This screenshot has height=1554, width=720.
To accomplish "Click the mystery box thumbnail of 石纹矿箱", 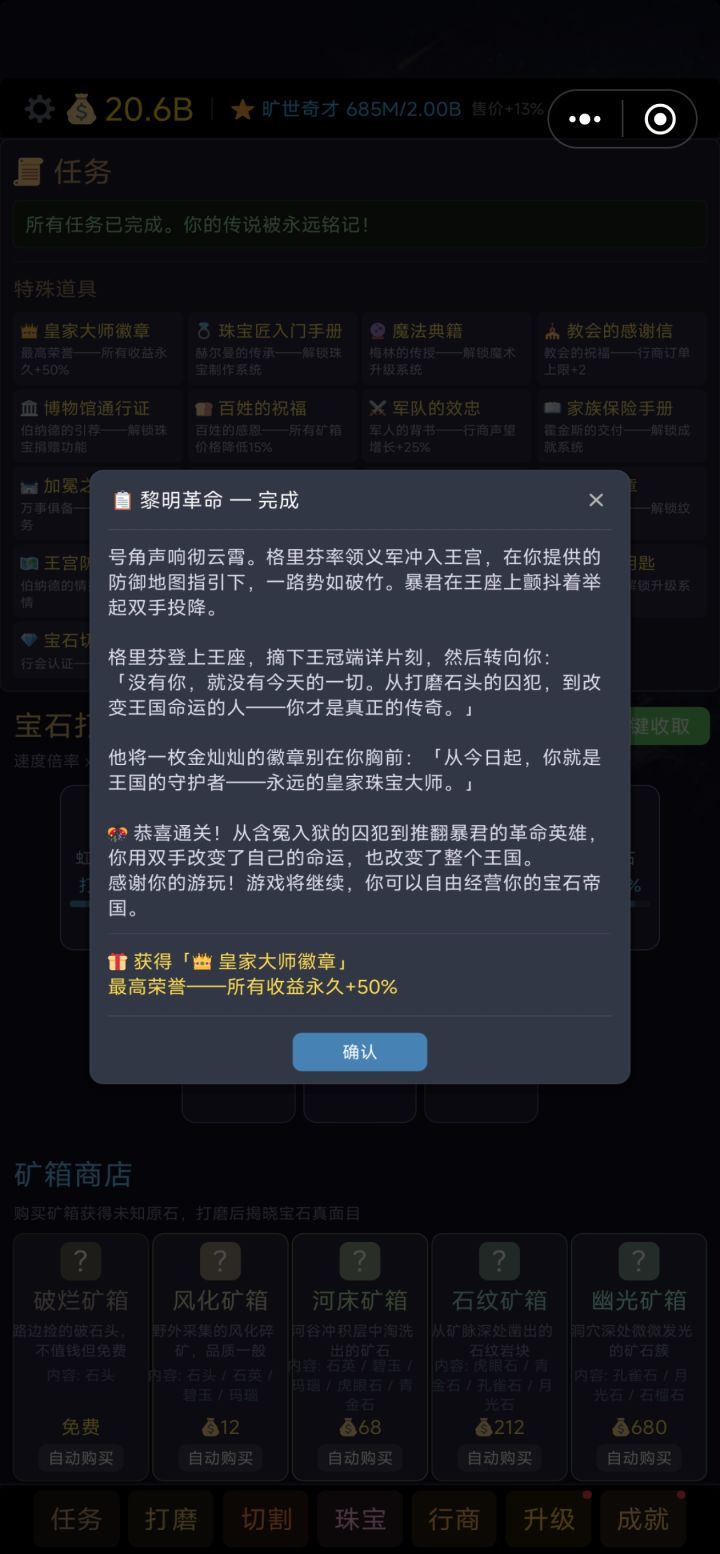I will [500, 1260].
